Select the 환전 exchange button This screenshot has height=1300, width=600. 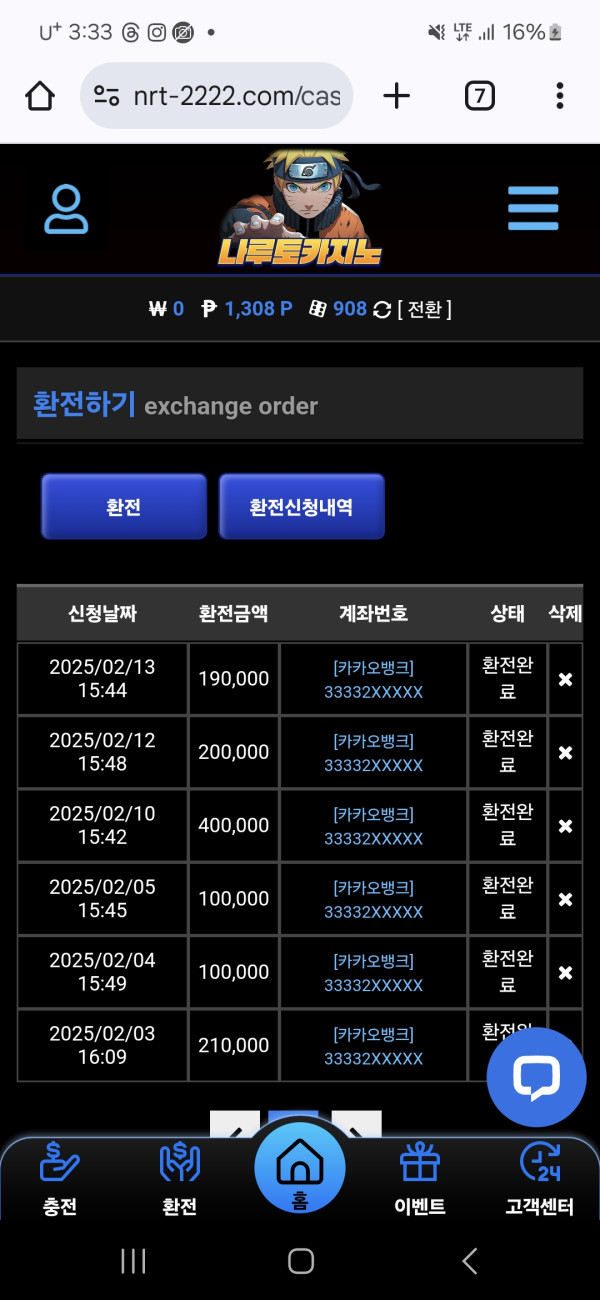point(124,507)
